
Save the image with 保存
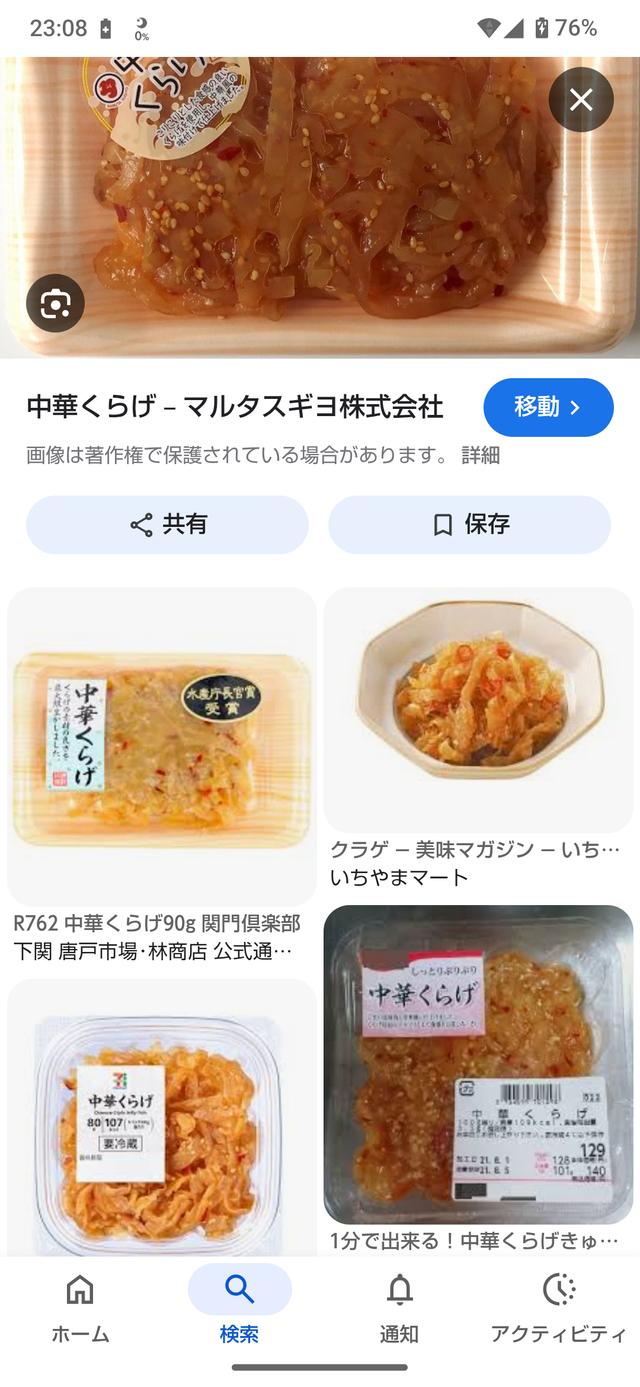470,525
